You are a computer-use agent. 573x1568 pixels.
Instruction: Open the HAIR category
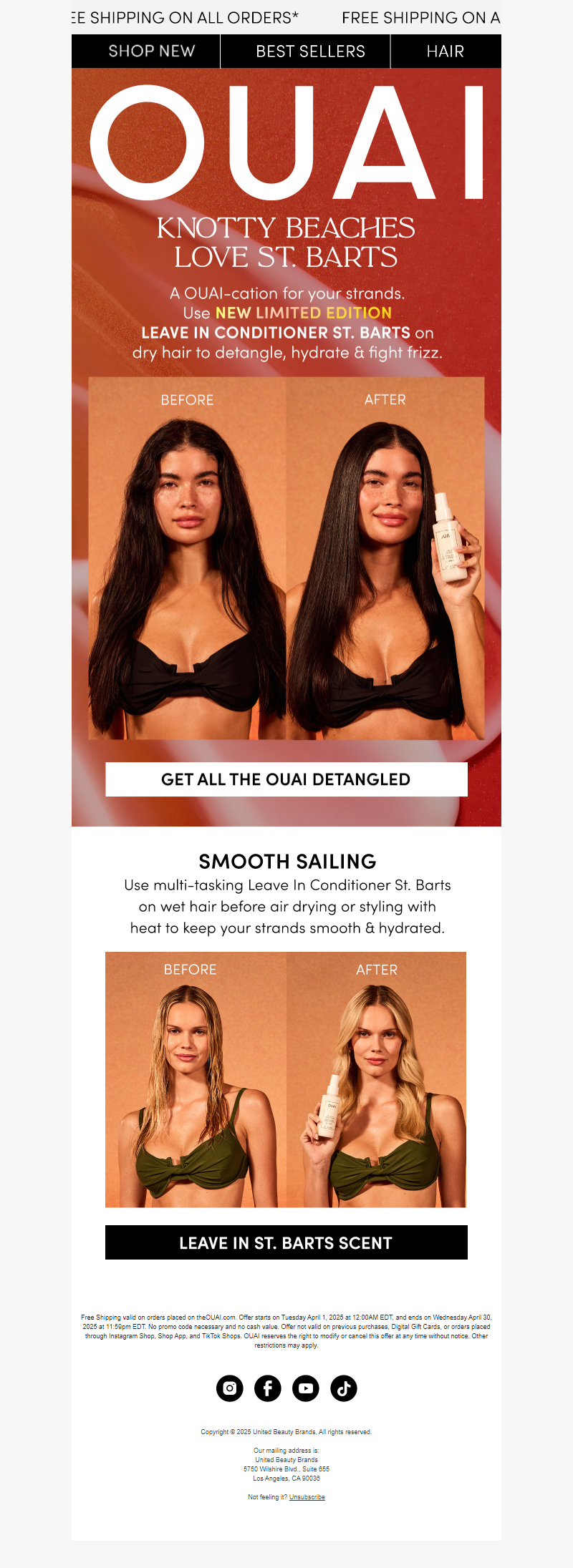445,52
